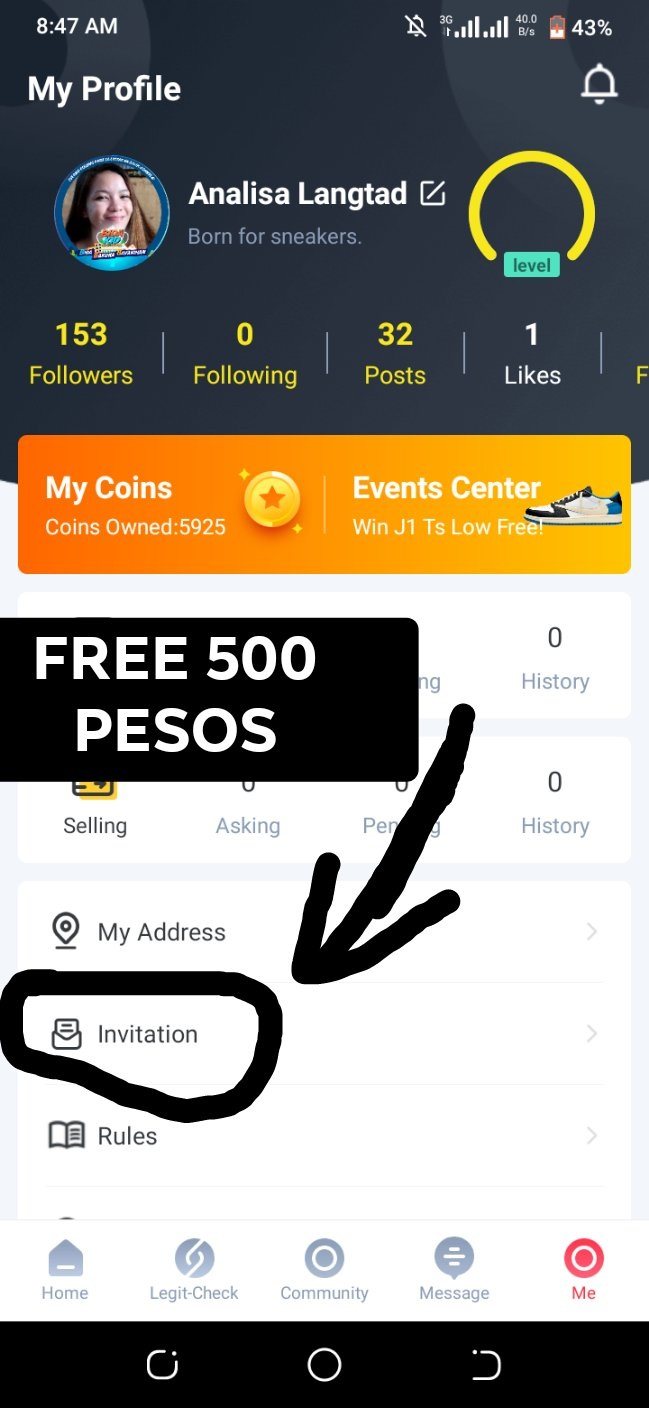Select the Me tab
The height and width of the screenshot is (1408, 649).
584,1270
